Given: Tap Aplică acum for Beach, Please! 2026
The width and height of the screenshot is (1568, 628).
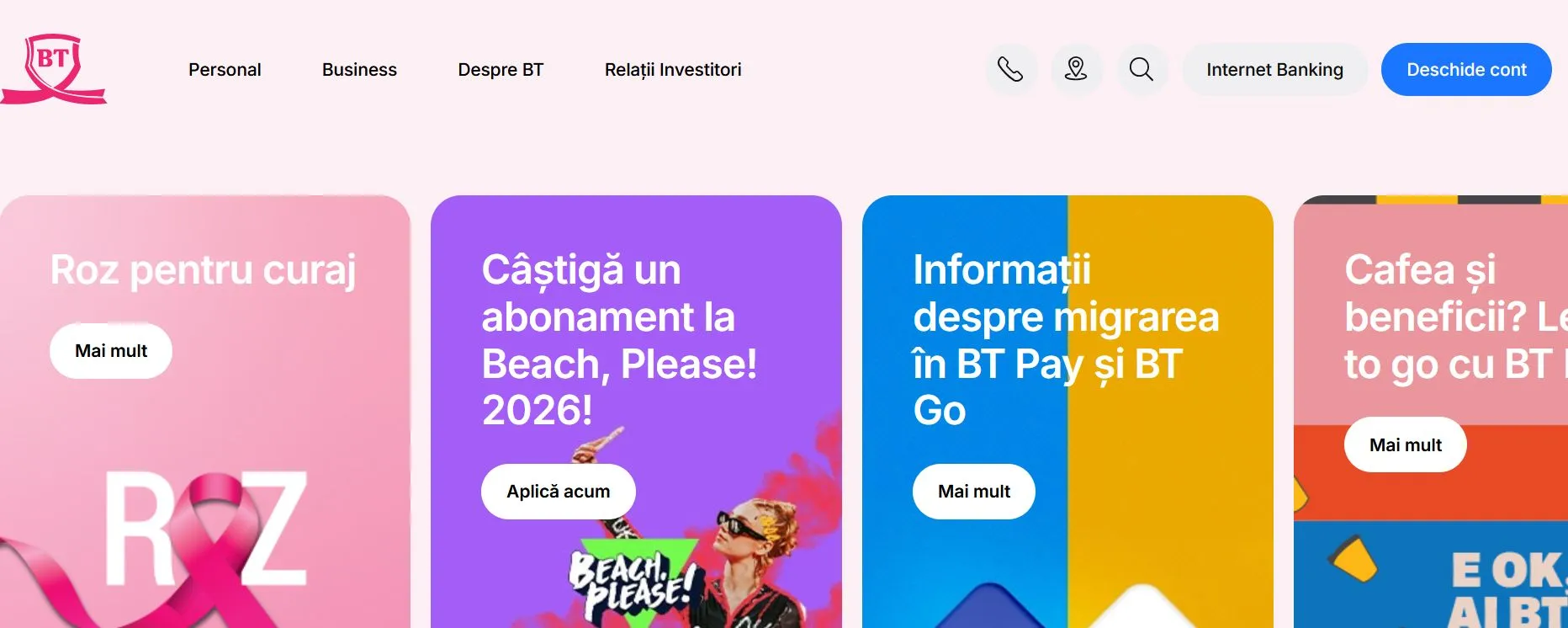Looking at the screenshot, I should (x=558, y=492).
